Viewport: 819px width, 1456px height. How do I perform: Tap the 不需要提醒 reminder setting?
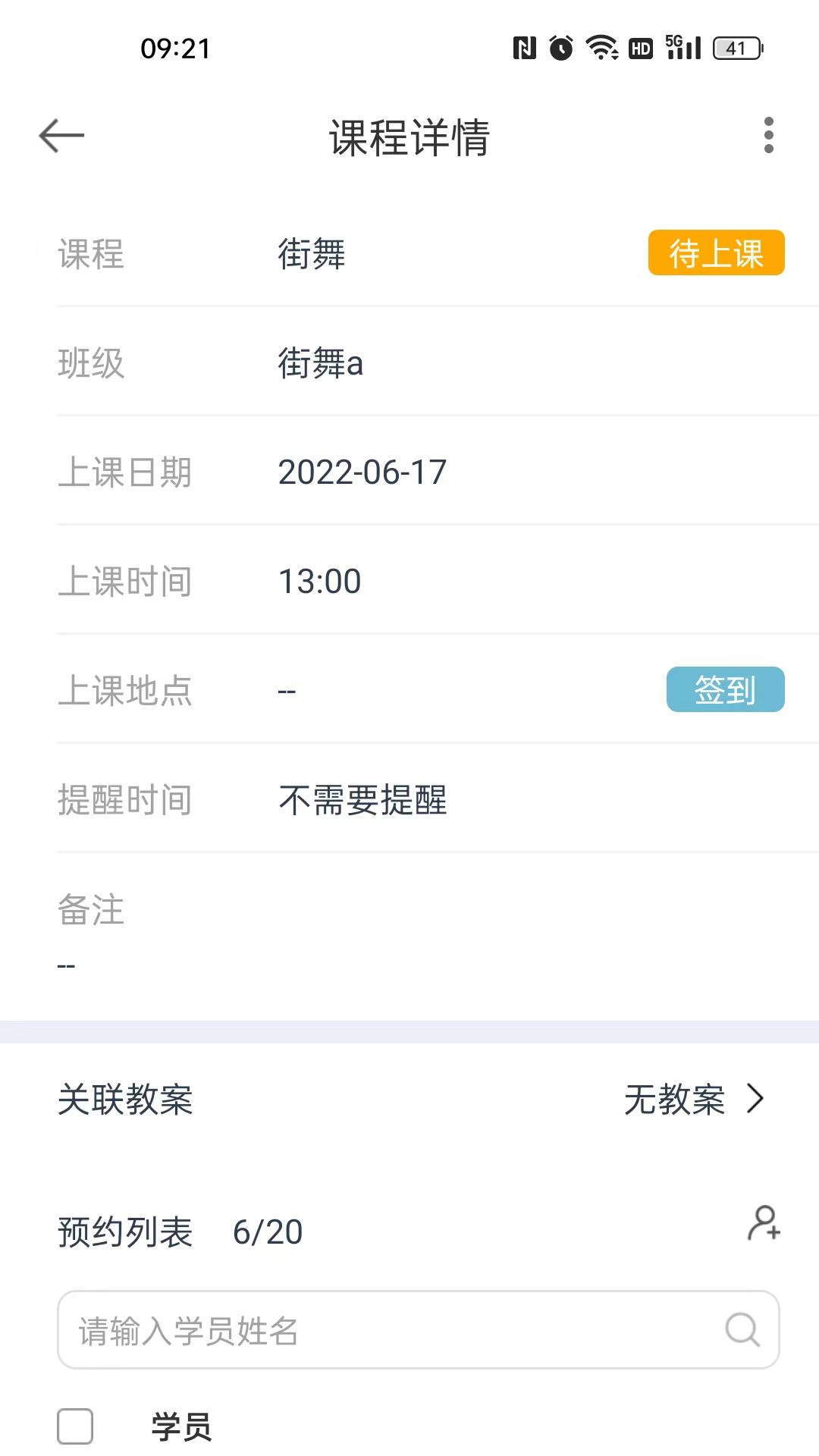(x=362, y=800)
